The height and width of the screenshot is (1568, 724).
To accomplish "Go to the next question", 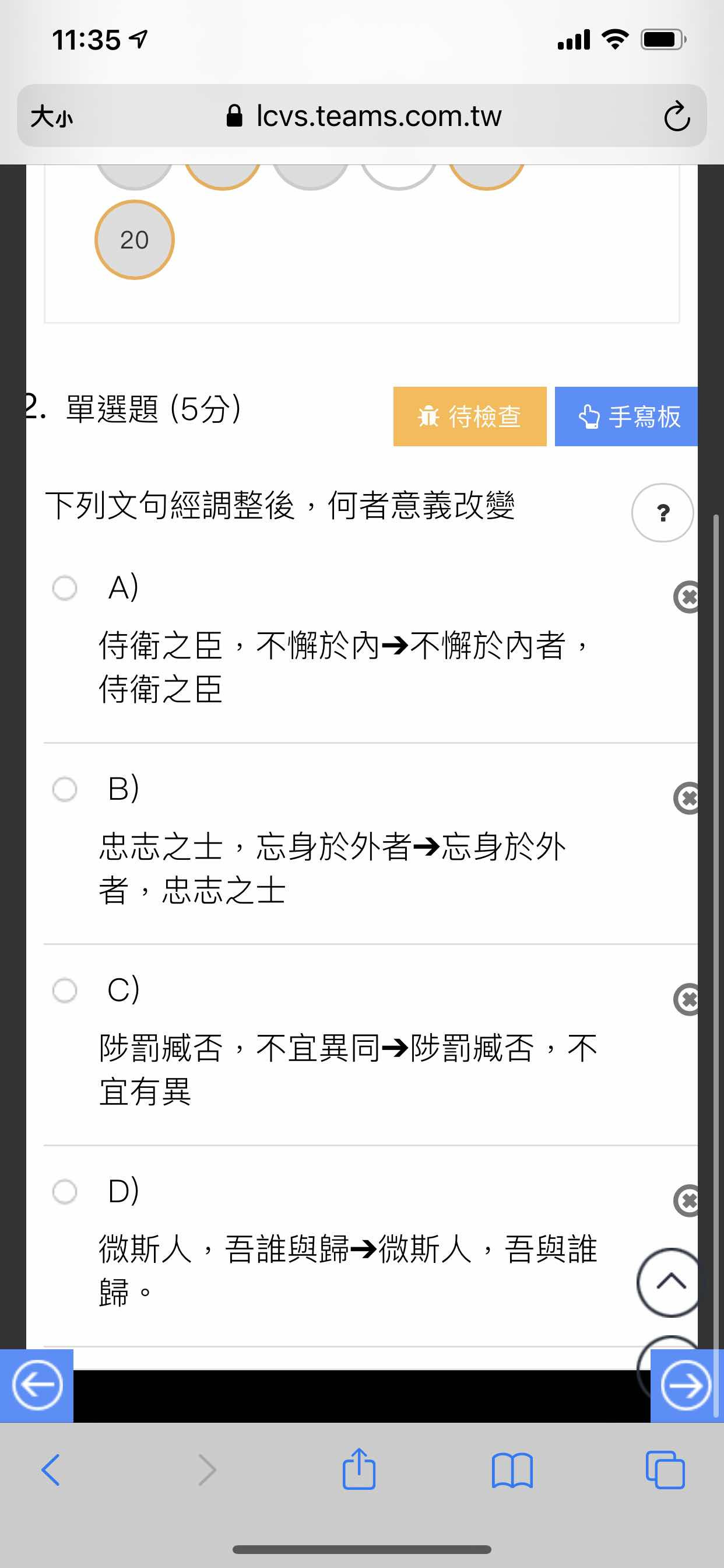I will point(687,1385).
